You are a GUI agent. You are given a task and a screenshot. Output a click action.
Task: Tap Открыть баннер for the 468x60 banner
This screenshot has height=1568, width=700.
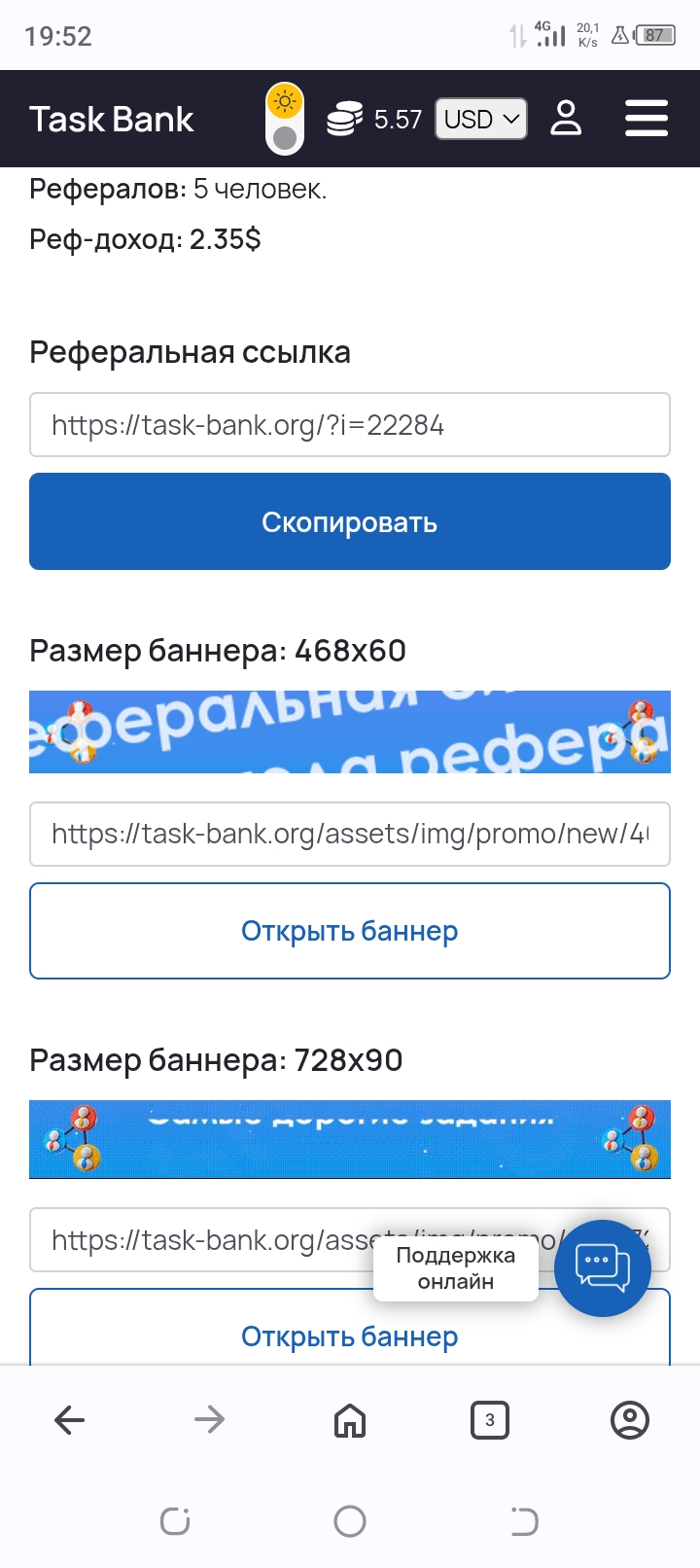[x=350, y=931]
